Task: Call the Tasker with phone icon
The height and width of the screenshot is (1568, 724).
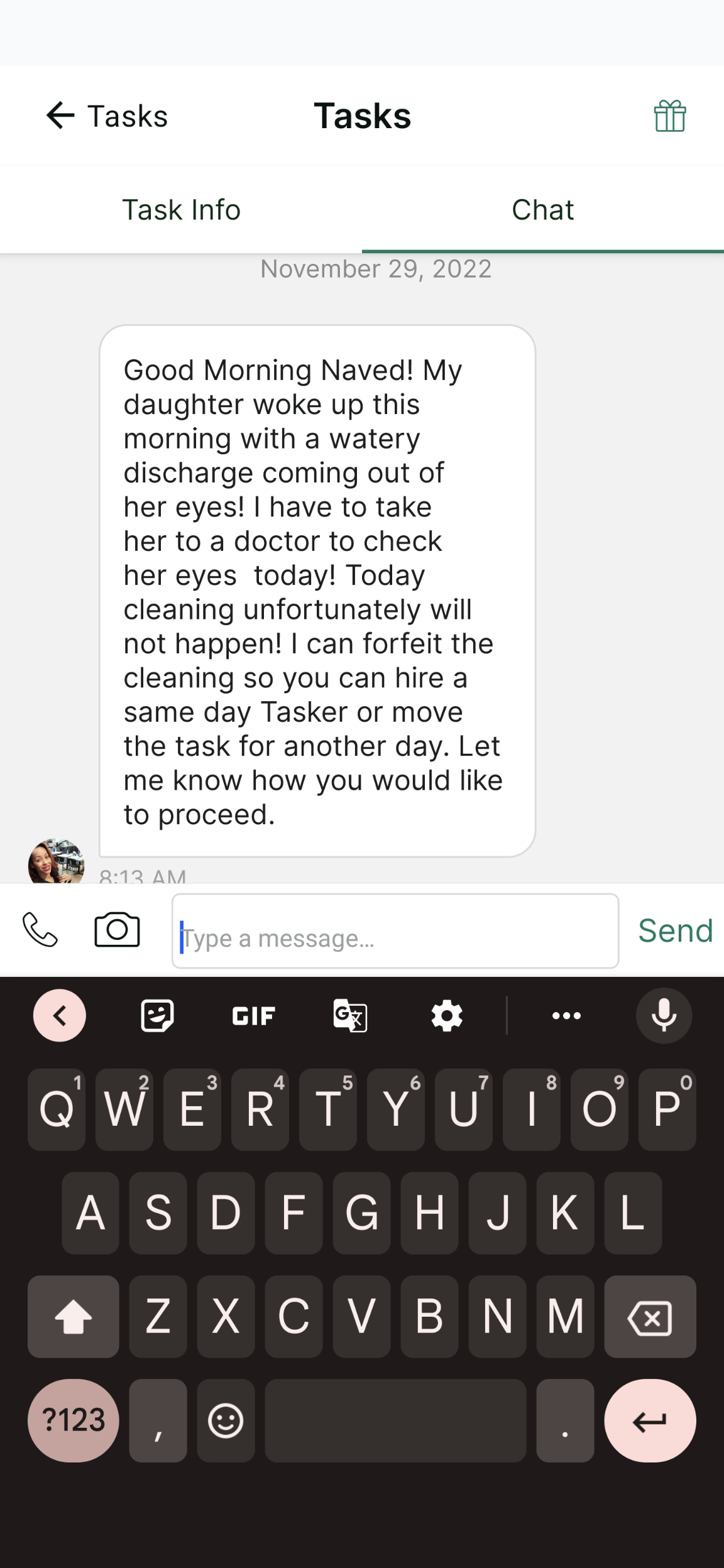Action: 40,930
